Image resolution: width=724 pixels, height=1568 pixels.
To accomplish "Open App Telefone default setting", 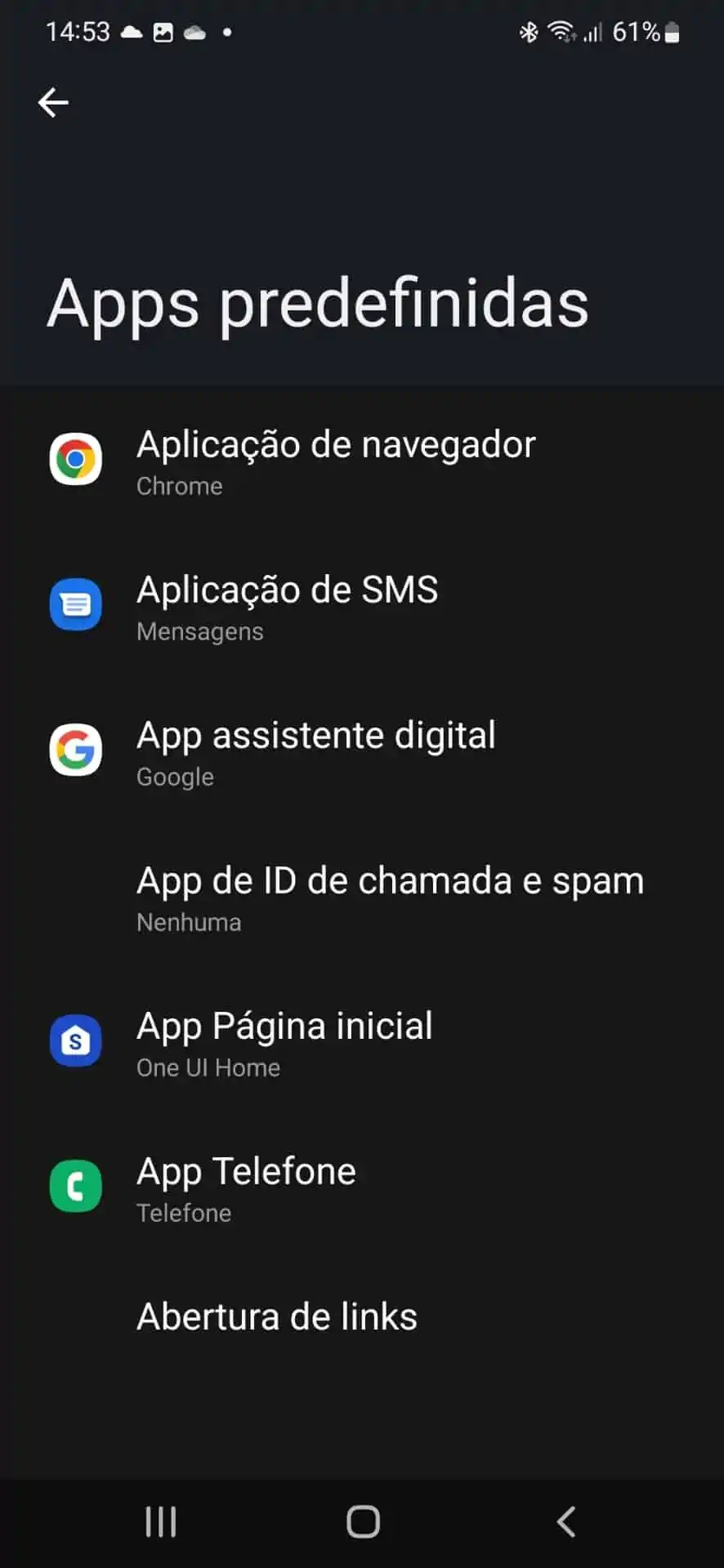I will [x=362, y=1187].
